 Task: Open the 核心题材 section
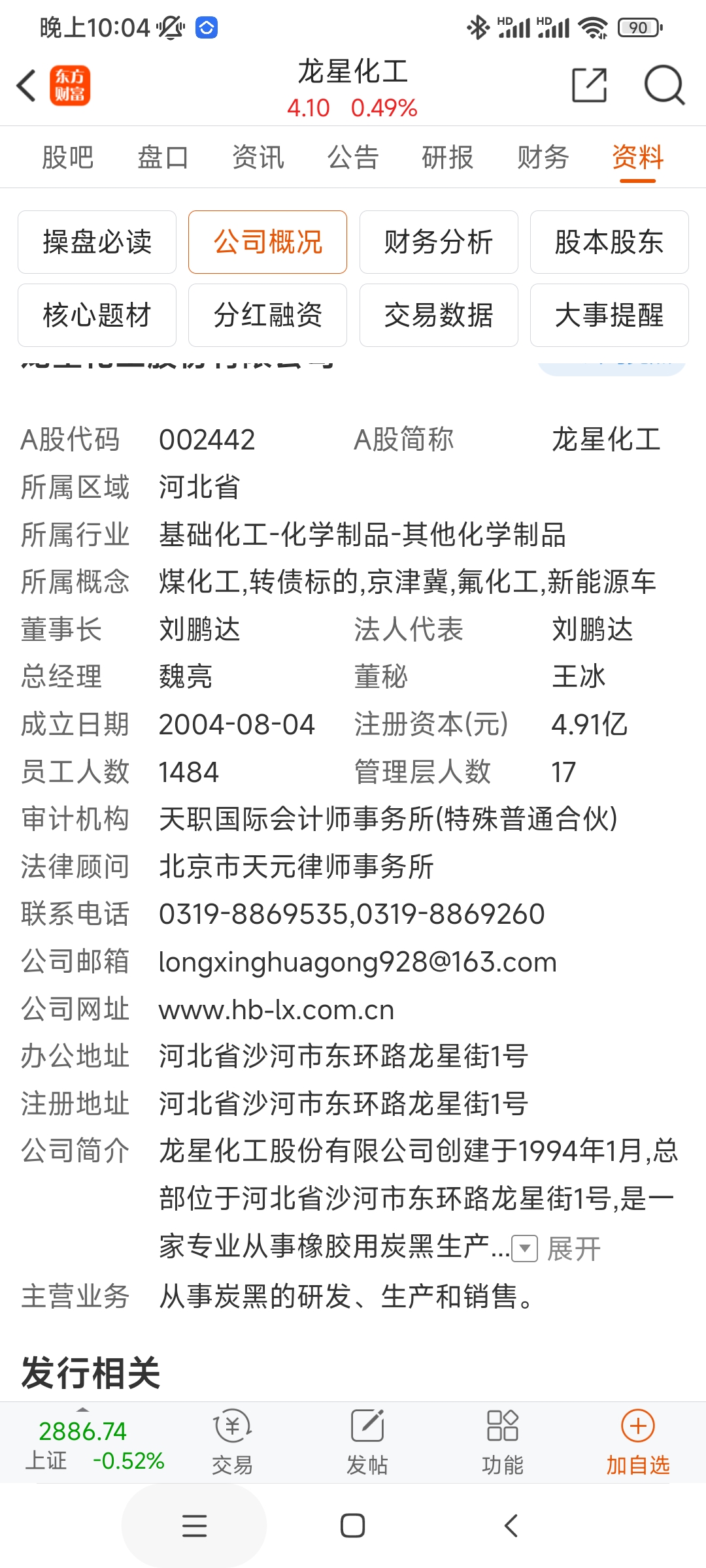click(97, 315)
